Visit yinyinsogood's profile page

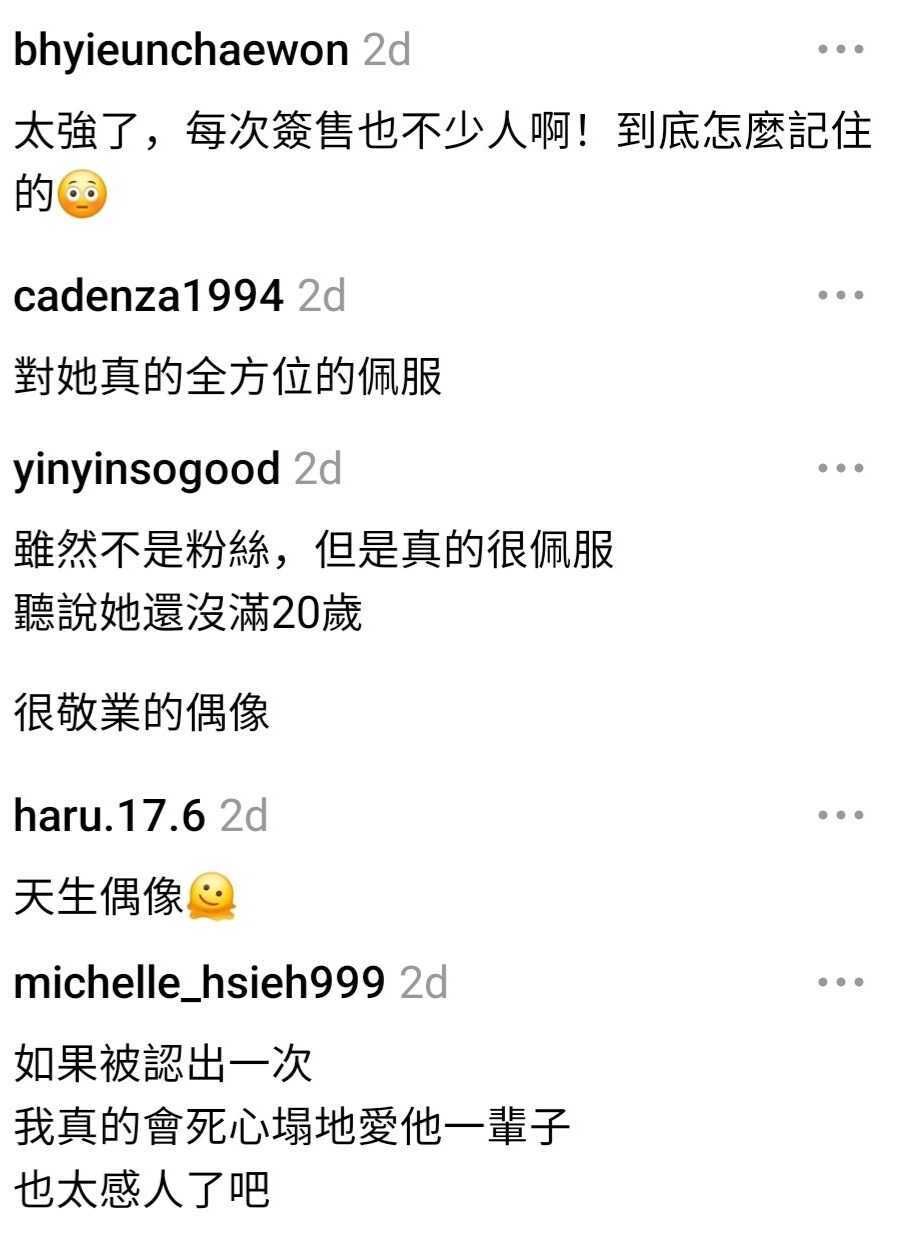coord(147,469)
